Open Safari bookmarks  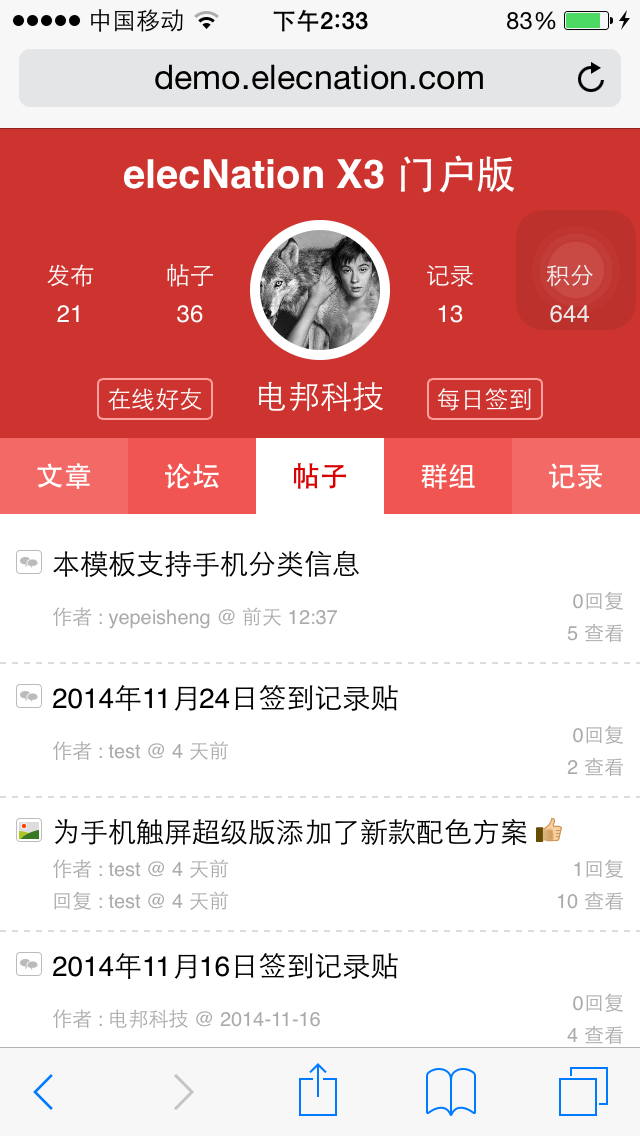[x=450, y=1091]
